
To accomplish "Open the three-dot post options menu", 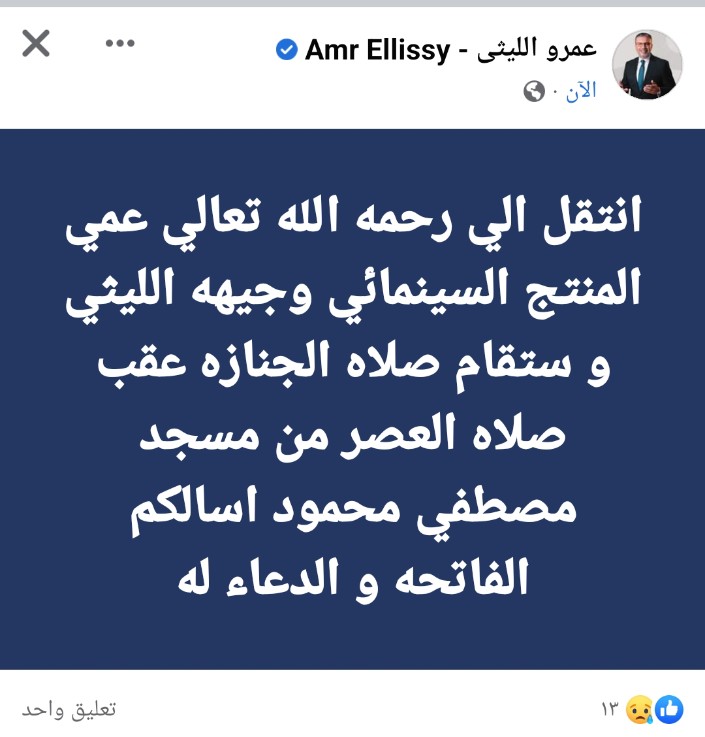I will pyautogui.click(x=121, y=44).
